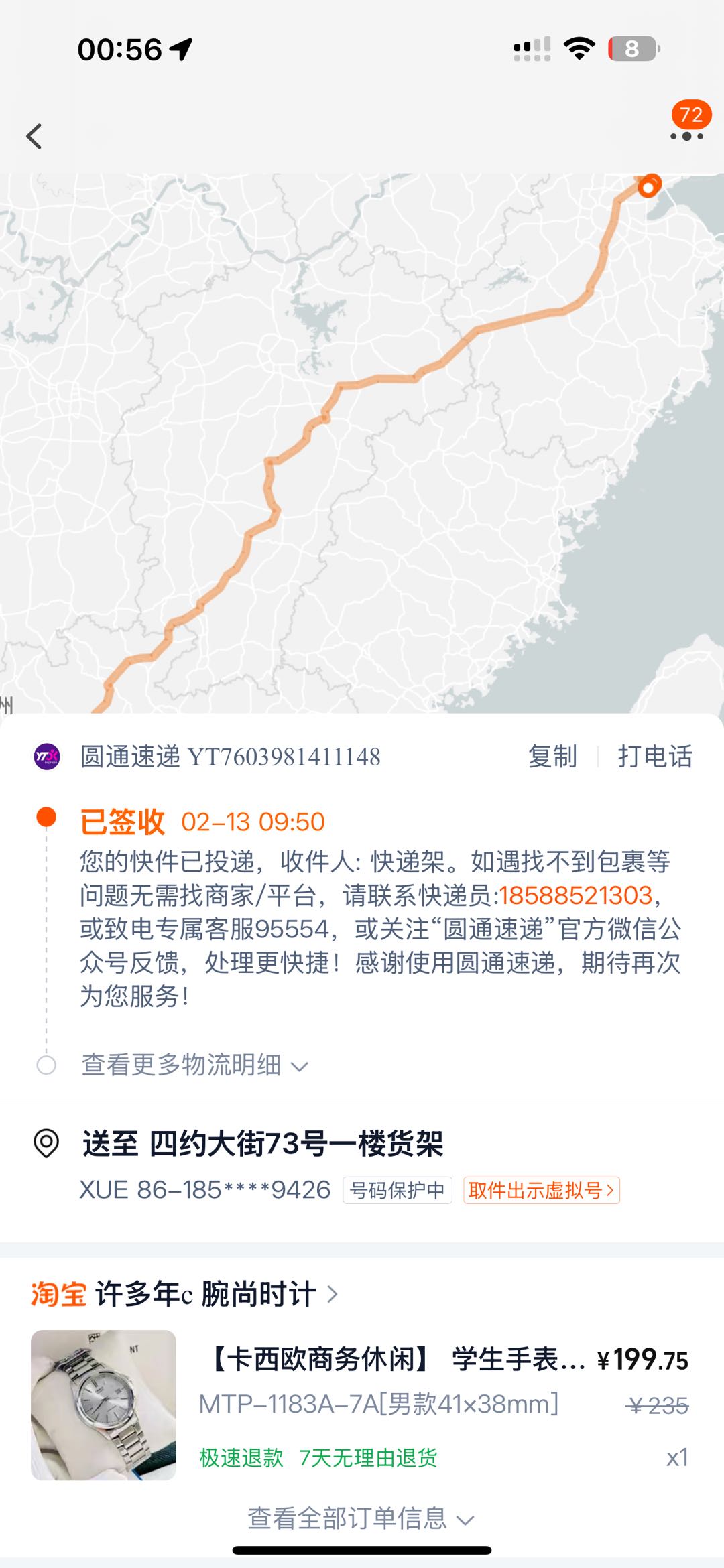This screenshot has width=724, height=1568.
Task: Expand 查看更多物流明细 for more tracking details
Action: (194, 1065)
